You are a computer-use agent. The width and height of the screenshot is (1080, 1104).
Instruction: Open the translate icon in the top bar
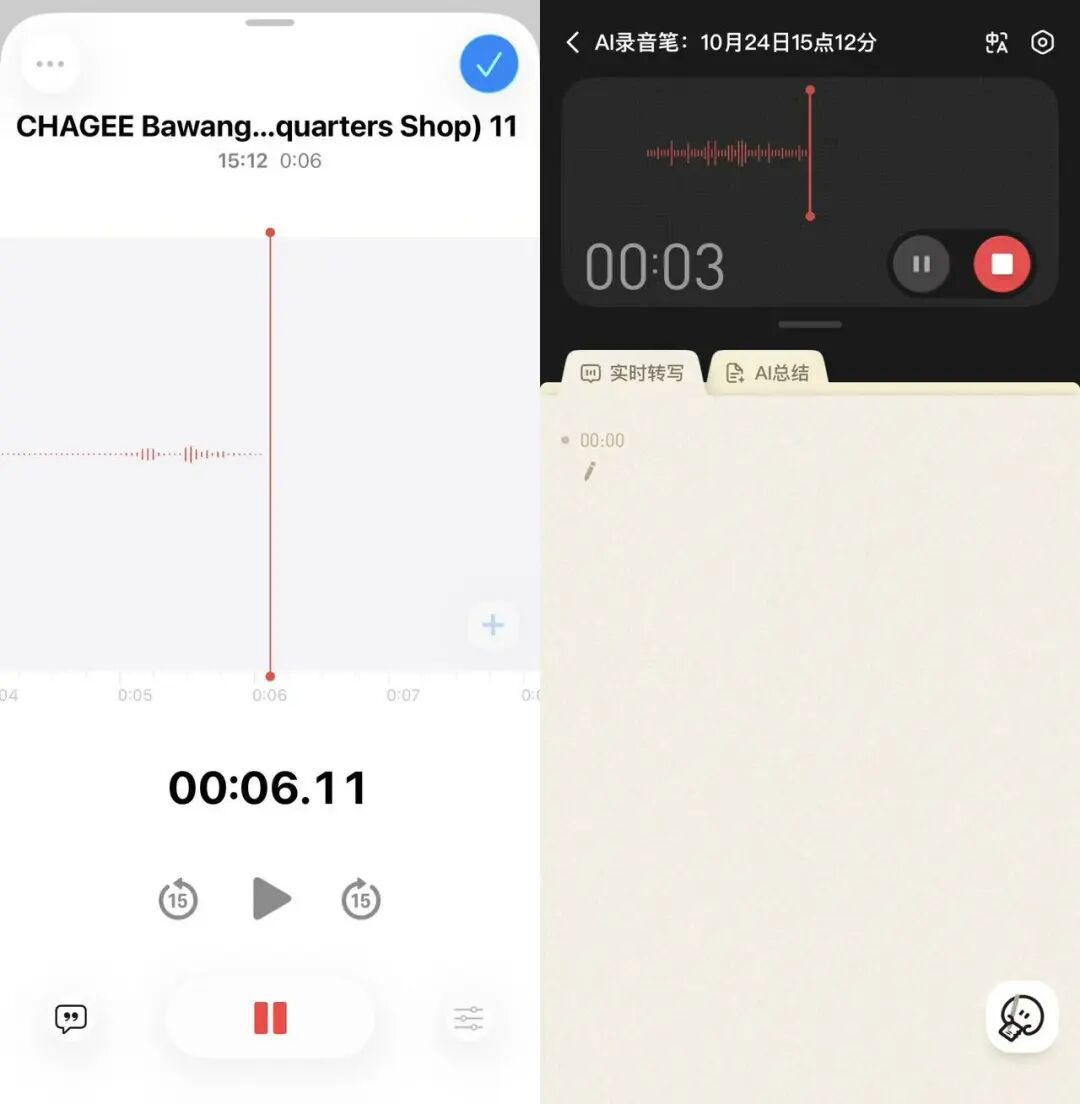pyautogui.click(x=996, y=42)
